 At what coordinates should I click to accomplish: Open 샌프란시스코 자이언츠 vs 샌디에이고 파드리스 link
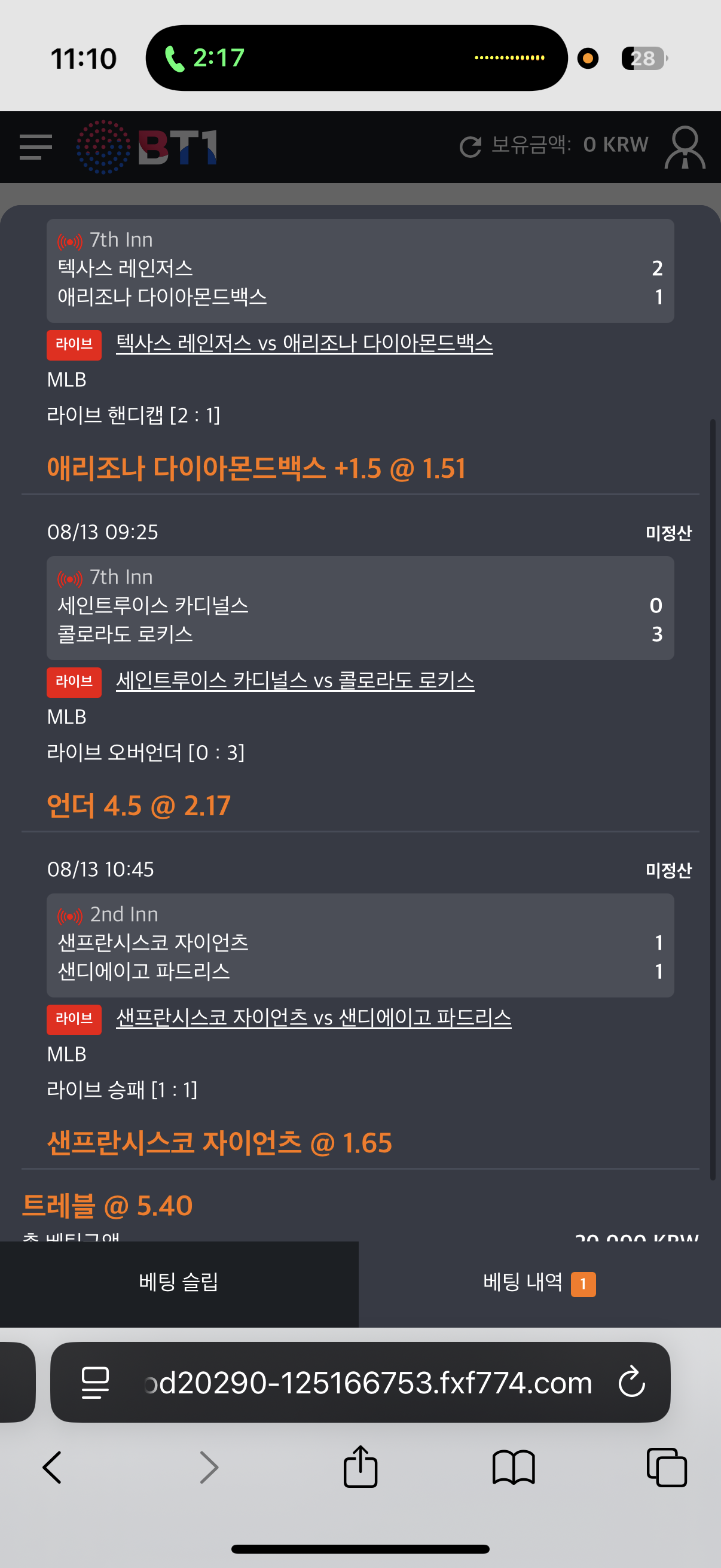coord(313,1018)
